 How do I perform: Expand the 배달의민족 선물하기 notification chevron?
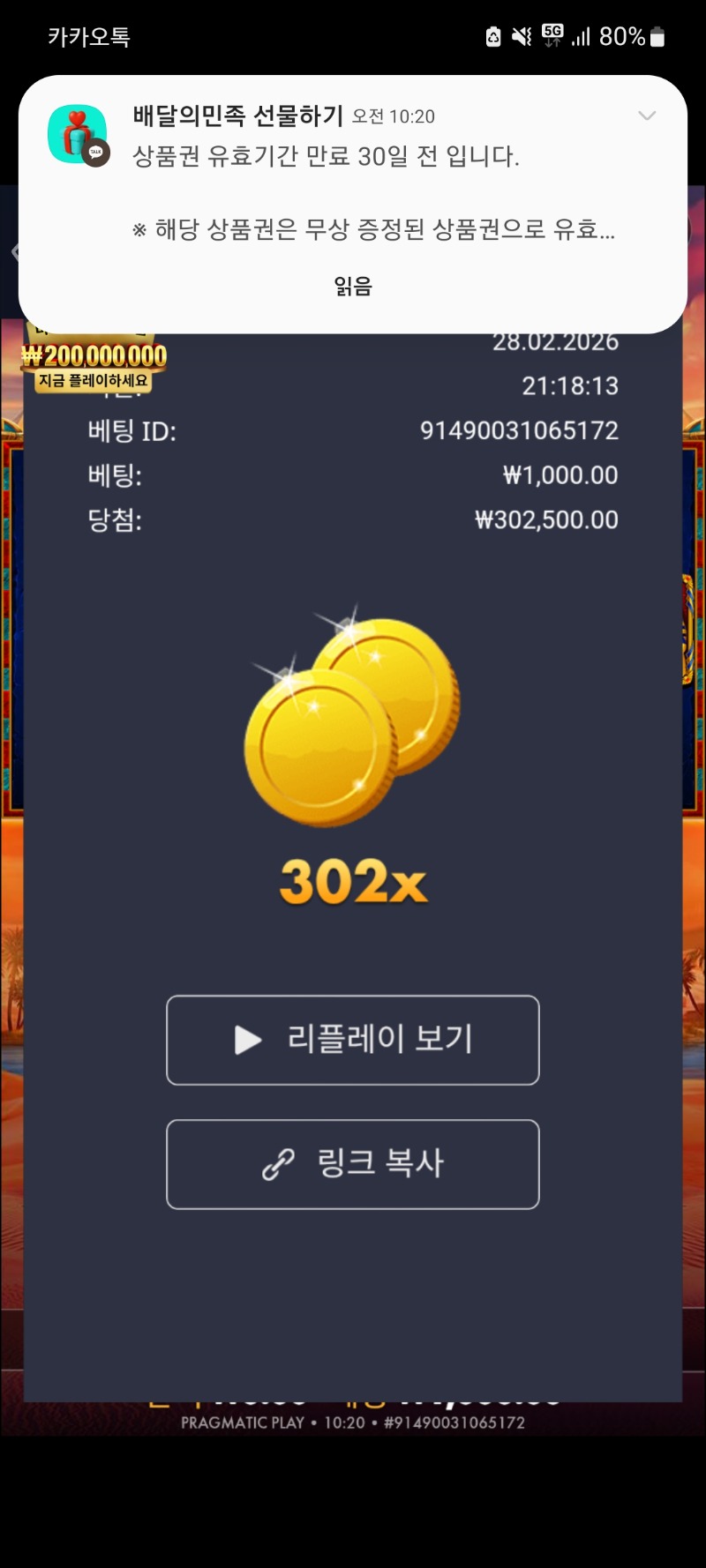click(647, 116)
